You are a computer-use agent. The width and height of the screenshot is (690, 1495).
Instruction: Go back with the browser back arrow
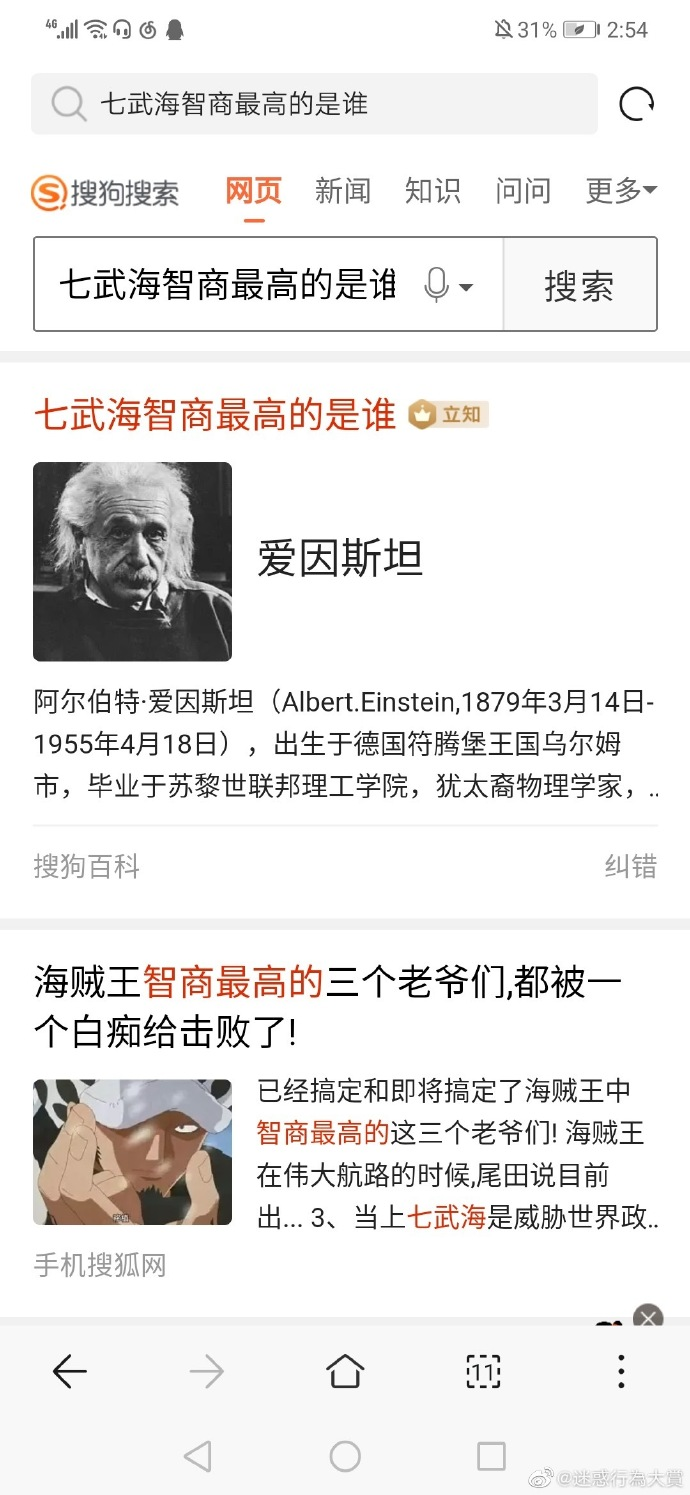(x=70, y=1372)
